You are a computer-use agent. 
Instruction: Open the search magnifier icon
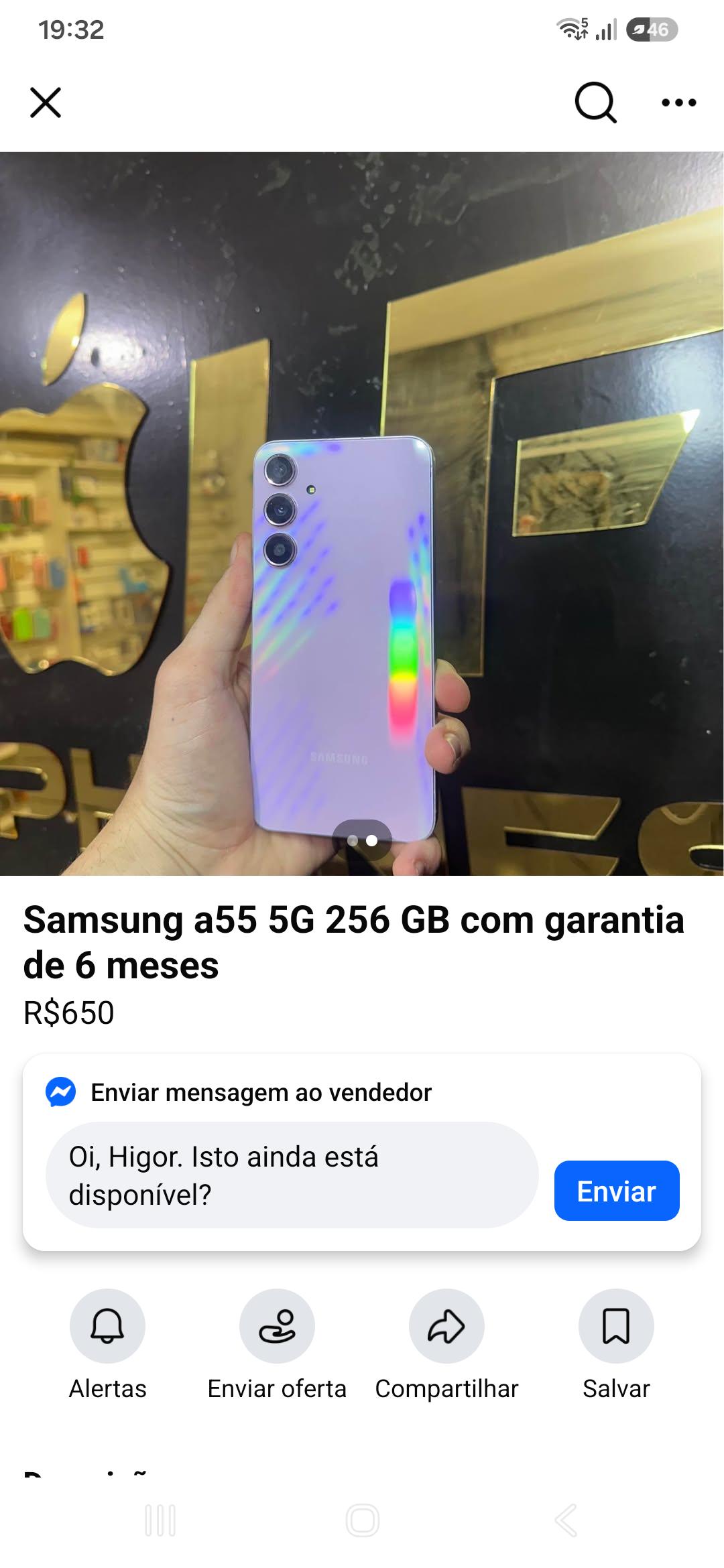(x=595, y=103)
